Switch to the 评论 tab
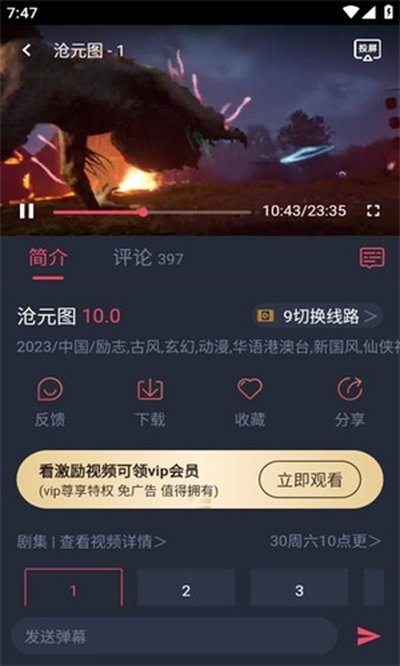400x666 pixels. [x=148, y=258]
